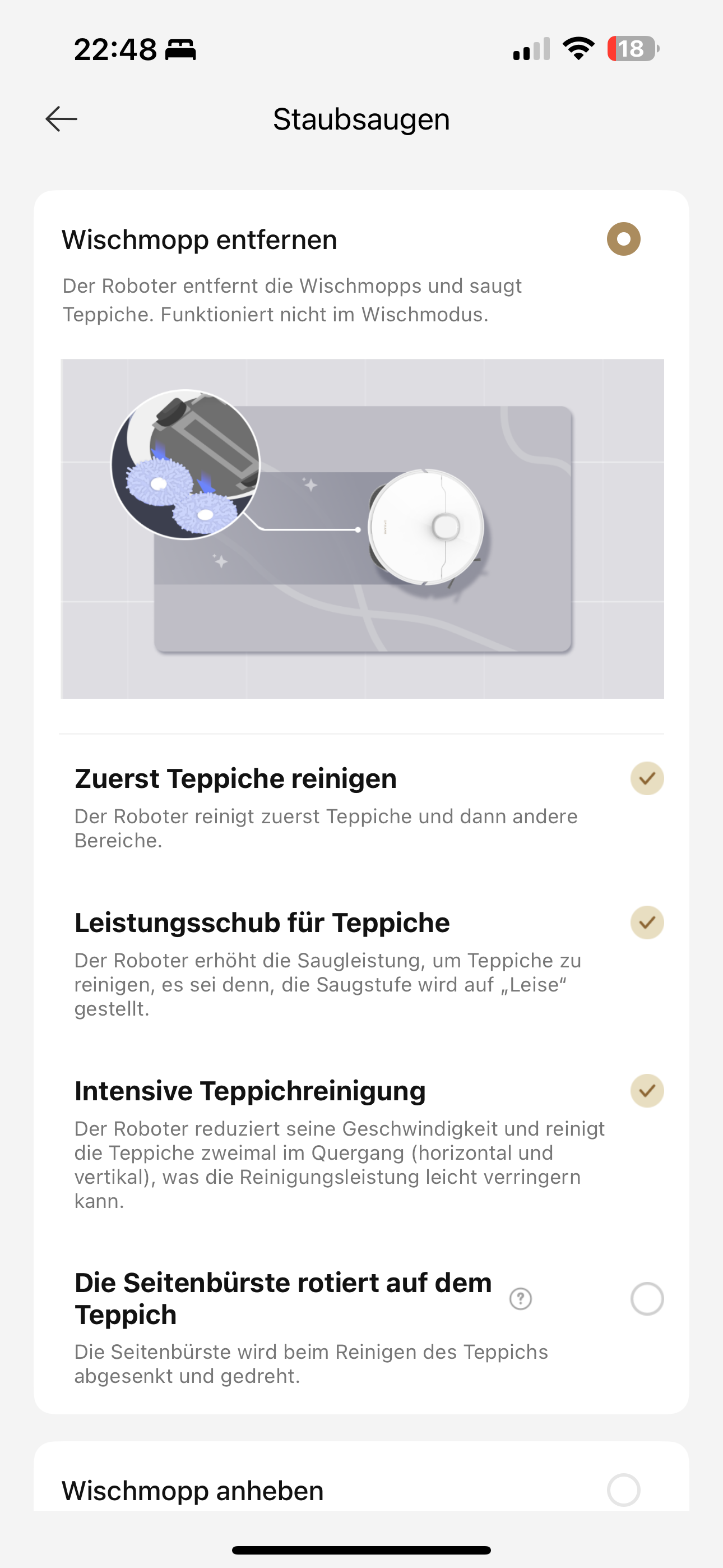The width and height of the screenshot is (723, 1568).
Task: Open the help icon beside the Seitenbürste option
Action: [x=520, y=1299]
